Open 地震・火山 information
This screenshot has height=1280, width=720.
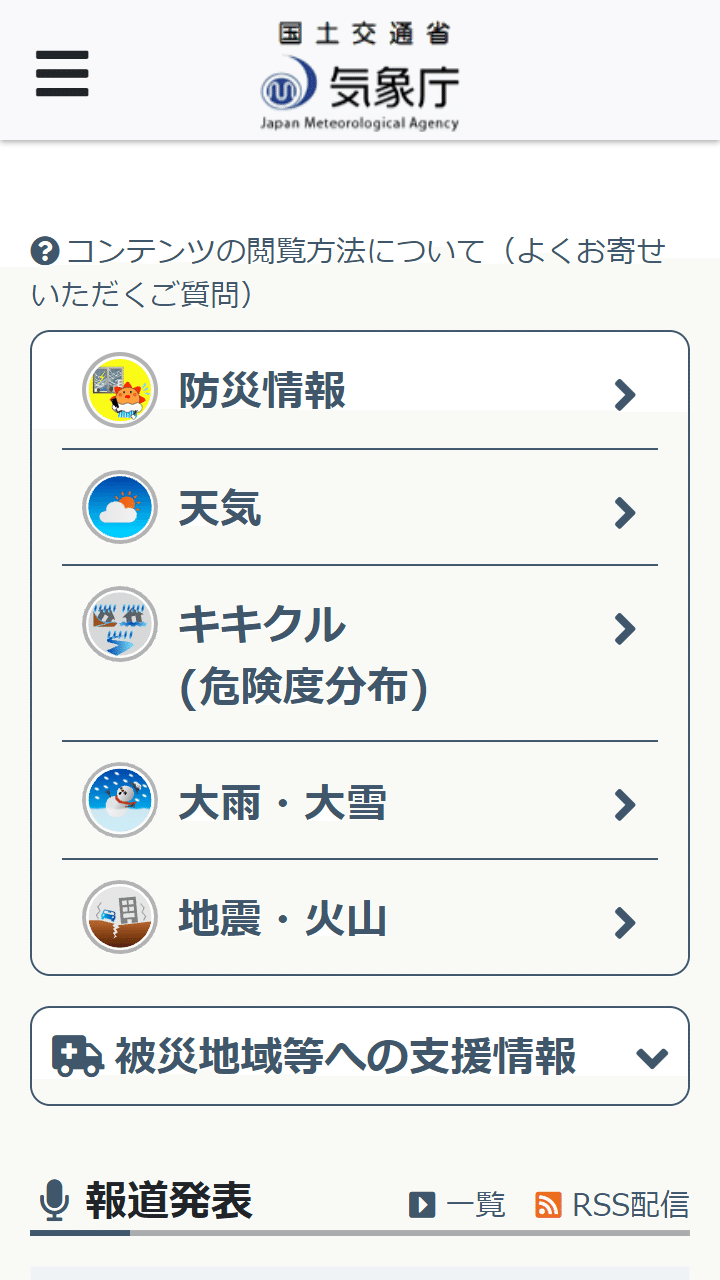click(360, 917)
